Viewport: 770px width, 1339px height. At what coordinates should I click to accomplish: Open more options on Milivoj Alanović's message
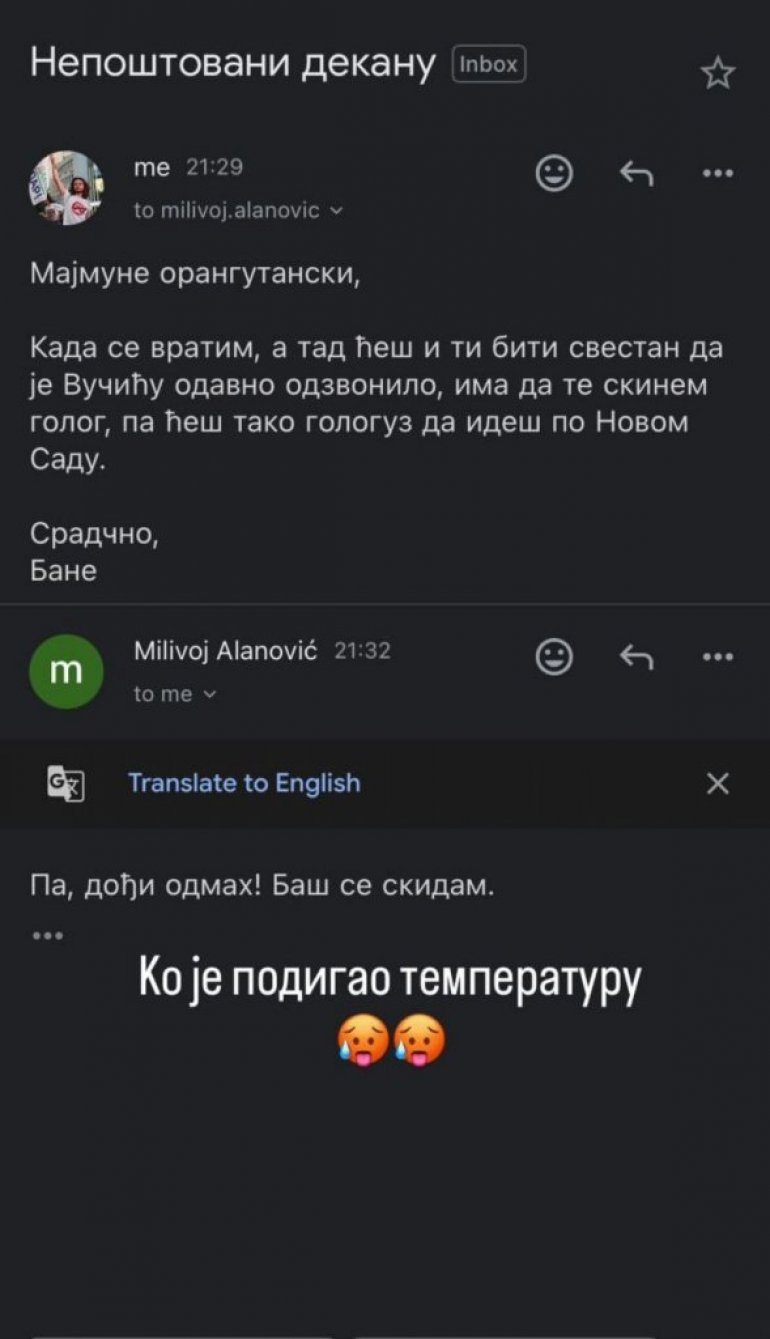pos(718,657)
